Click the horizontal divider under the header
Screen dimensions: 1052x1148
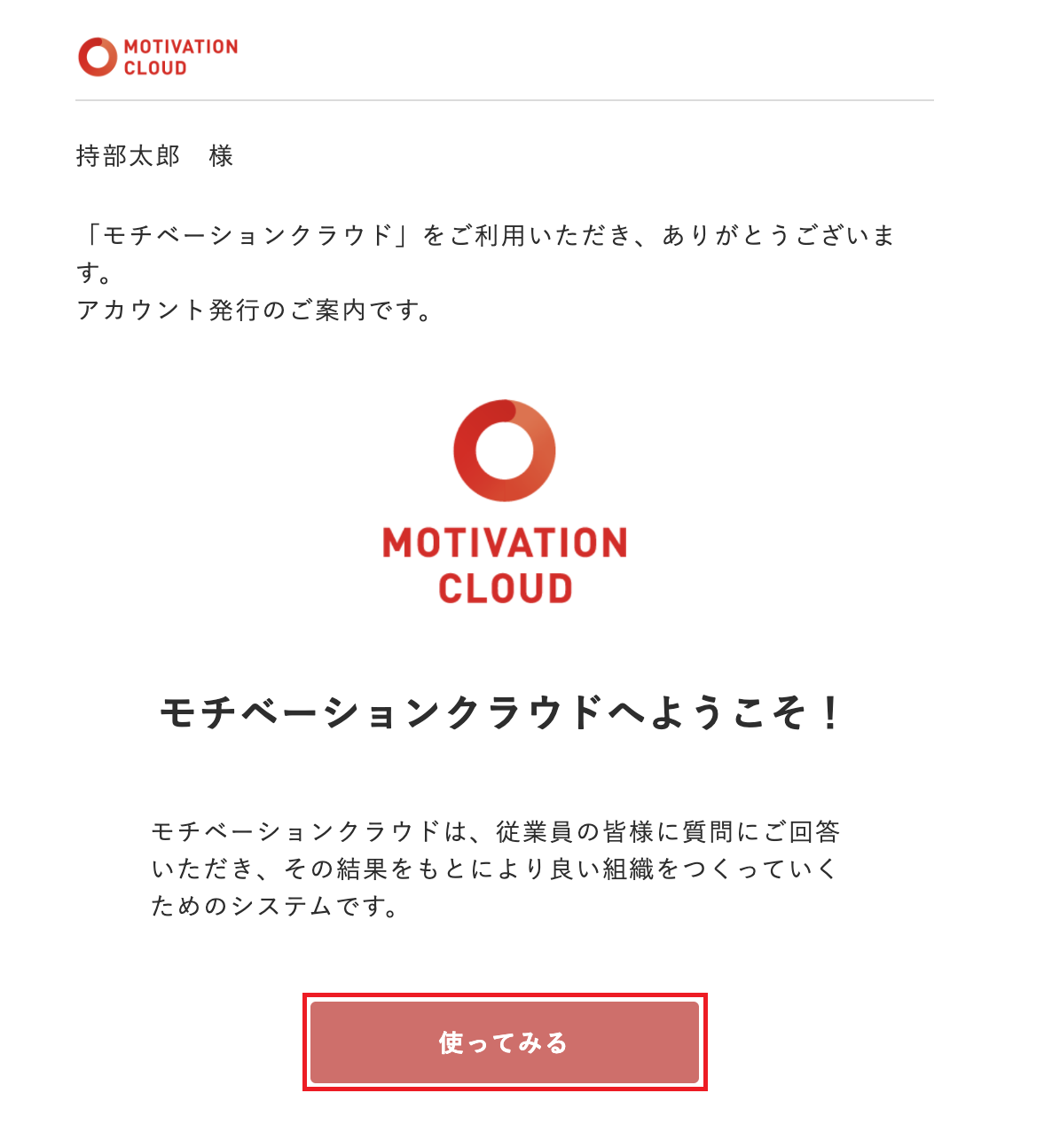506,98
